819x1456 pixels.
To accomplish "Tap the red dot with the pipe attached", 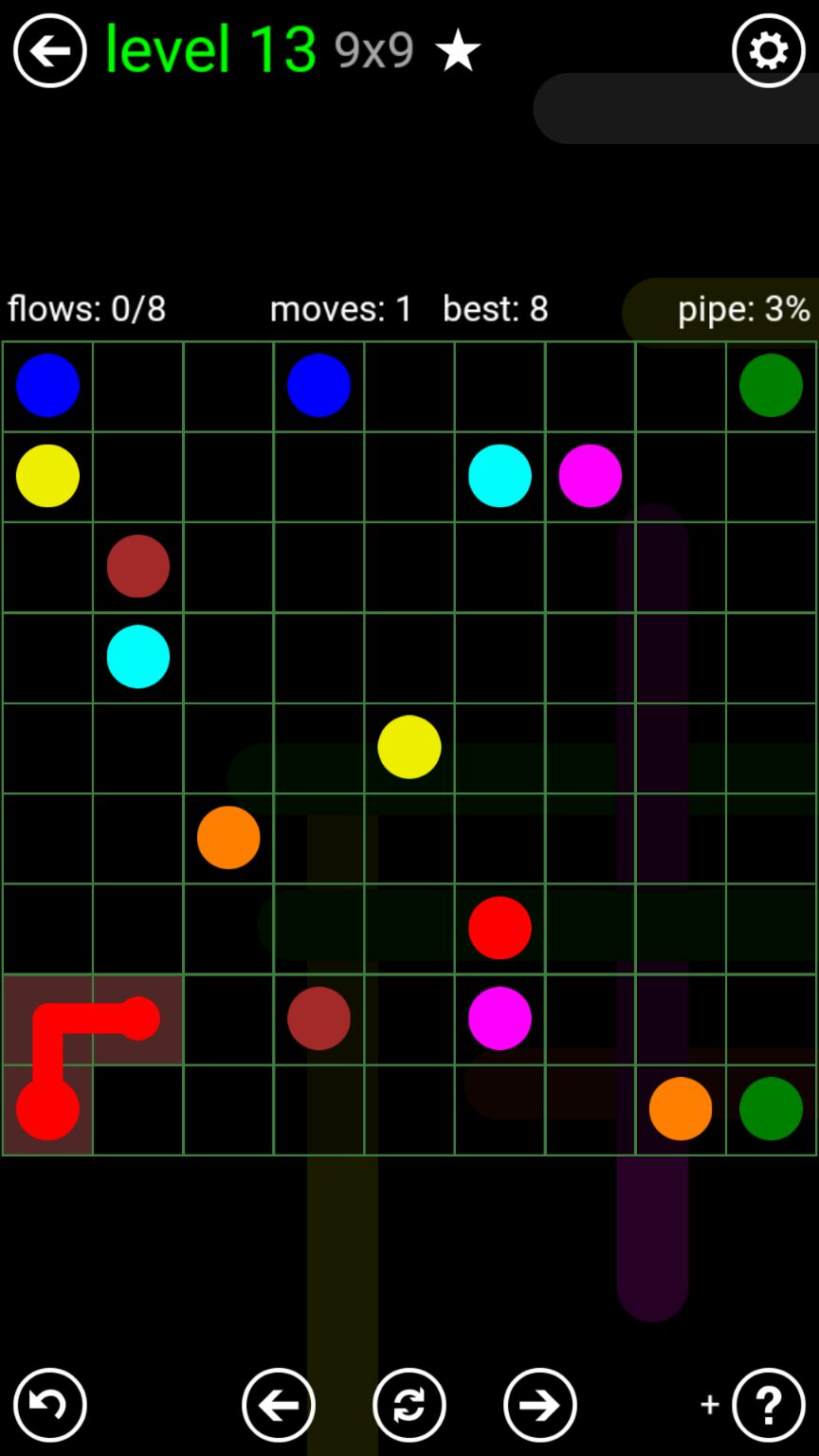I will pyautogui.click(x=47, y=1108).
